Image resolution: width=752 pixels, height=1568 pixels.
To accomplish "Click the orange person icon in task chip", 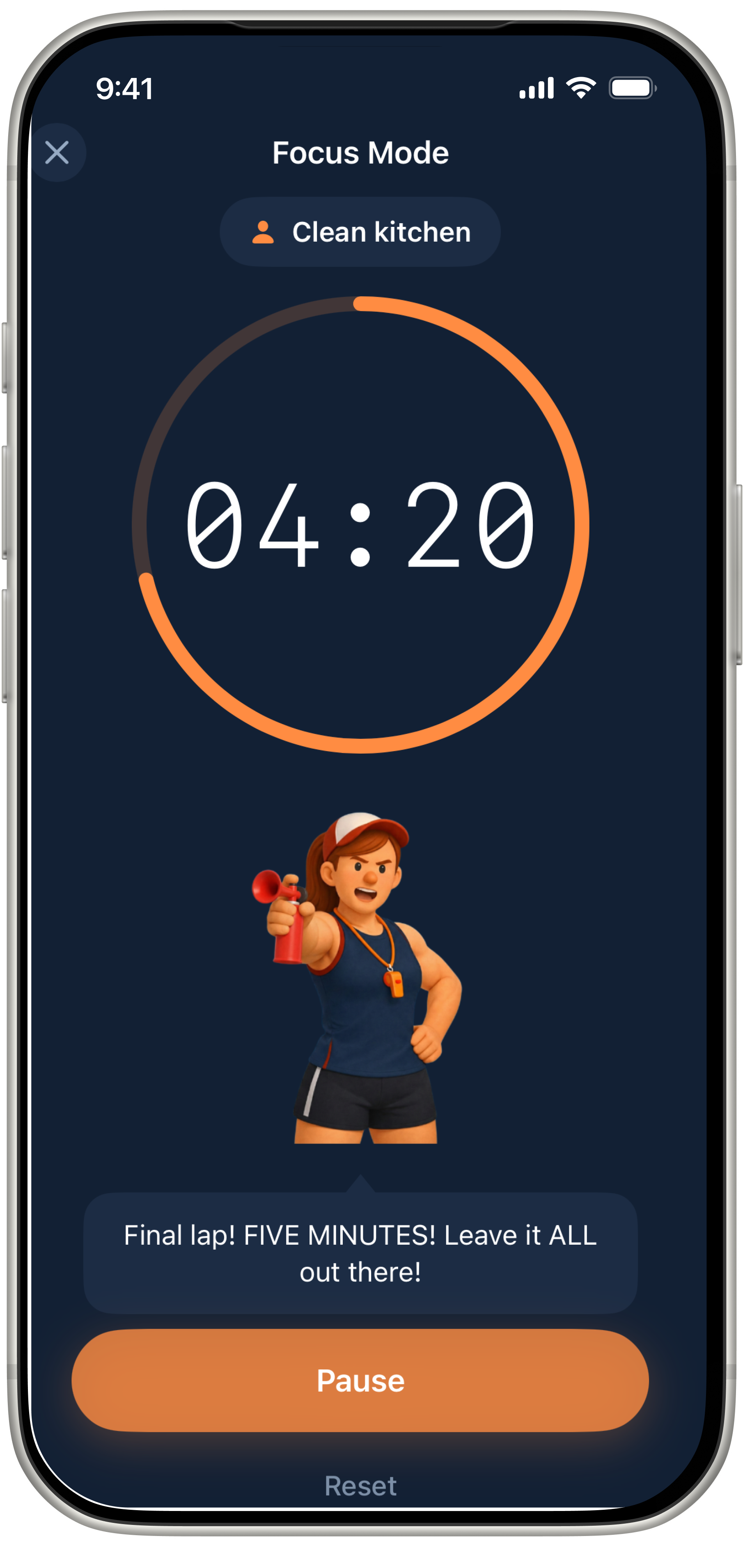I will tap(263, 231).
